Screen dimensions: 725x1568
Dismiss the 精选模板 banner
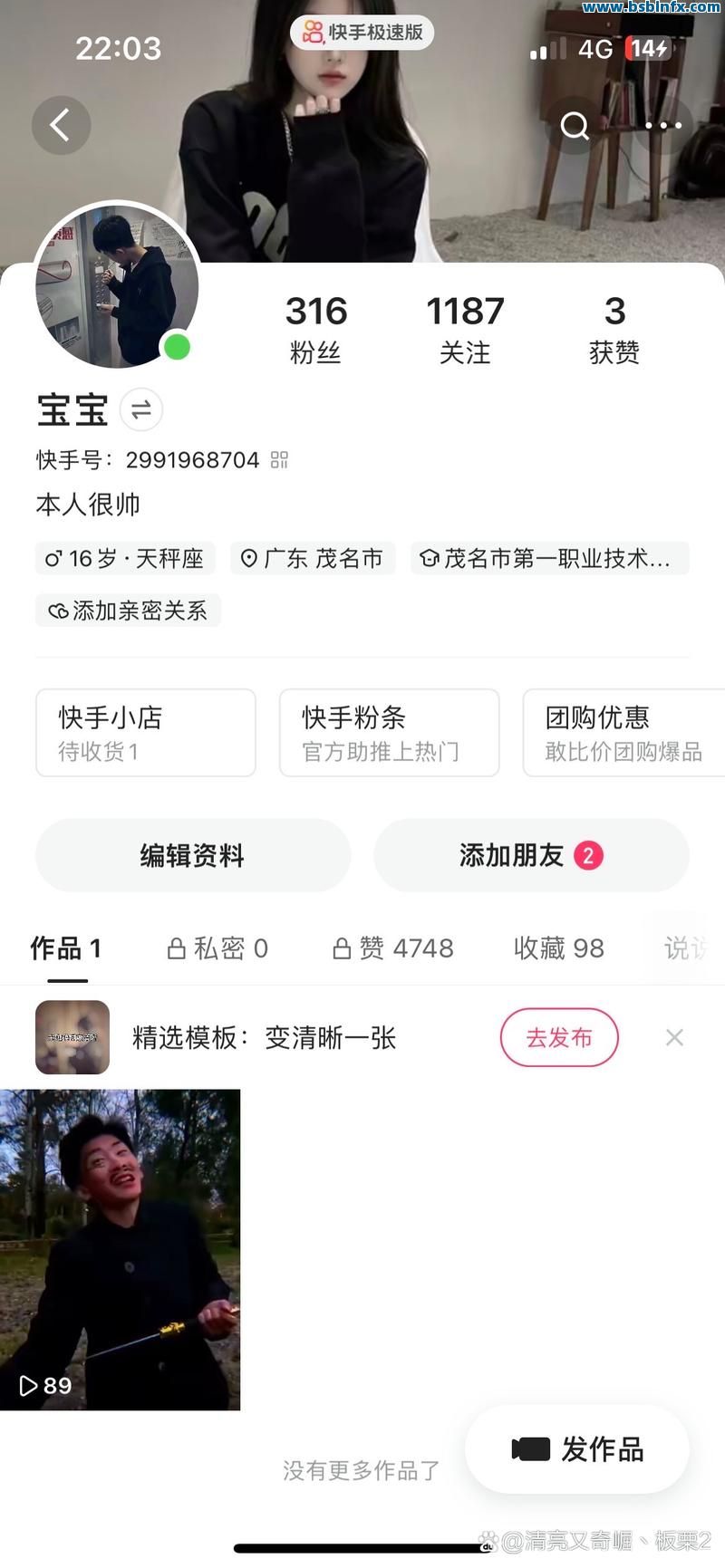click(674, 1037)
